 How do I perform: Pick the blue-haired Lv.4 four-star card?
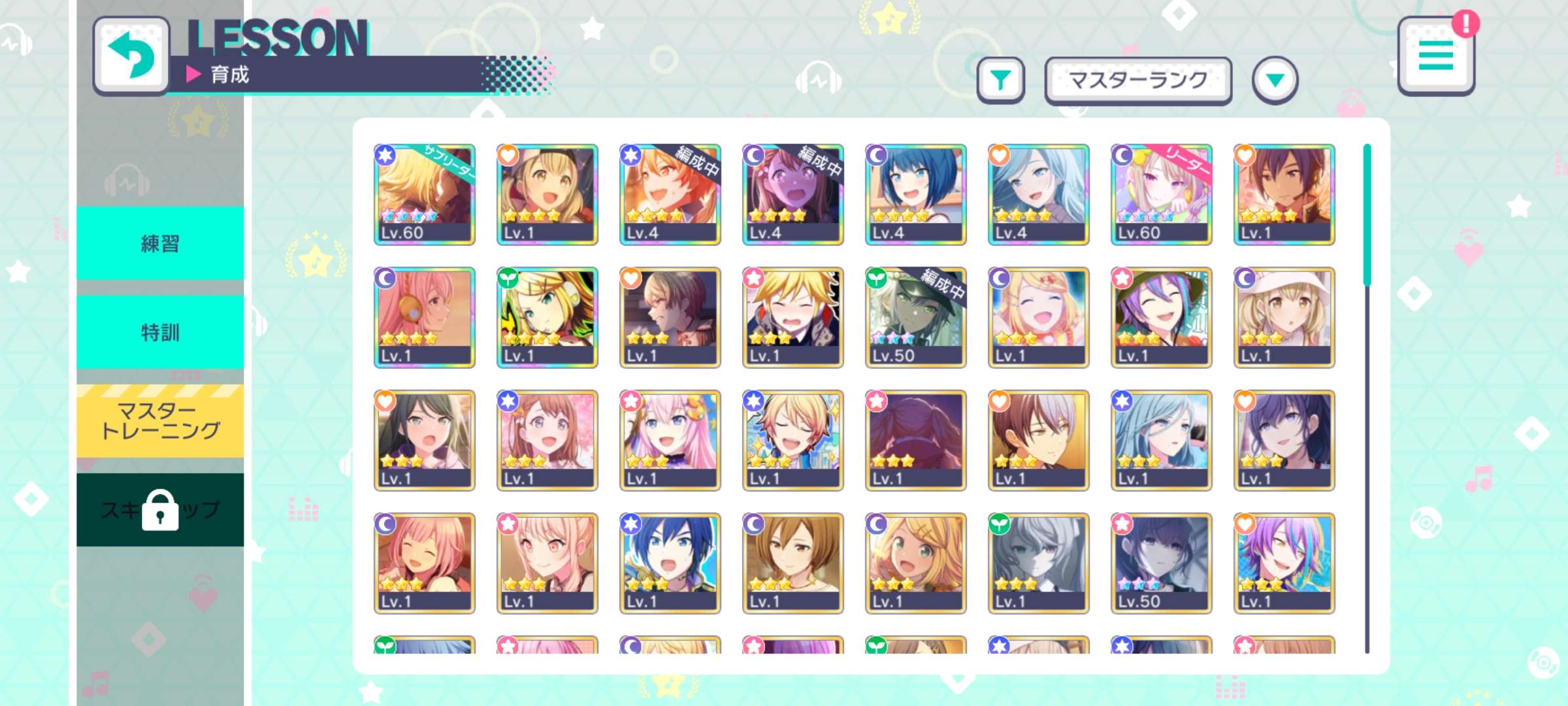pyautogui.click(x=915, y=195)
